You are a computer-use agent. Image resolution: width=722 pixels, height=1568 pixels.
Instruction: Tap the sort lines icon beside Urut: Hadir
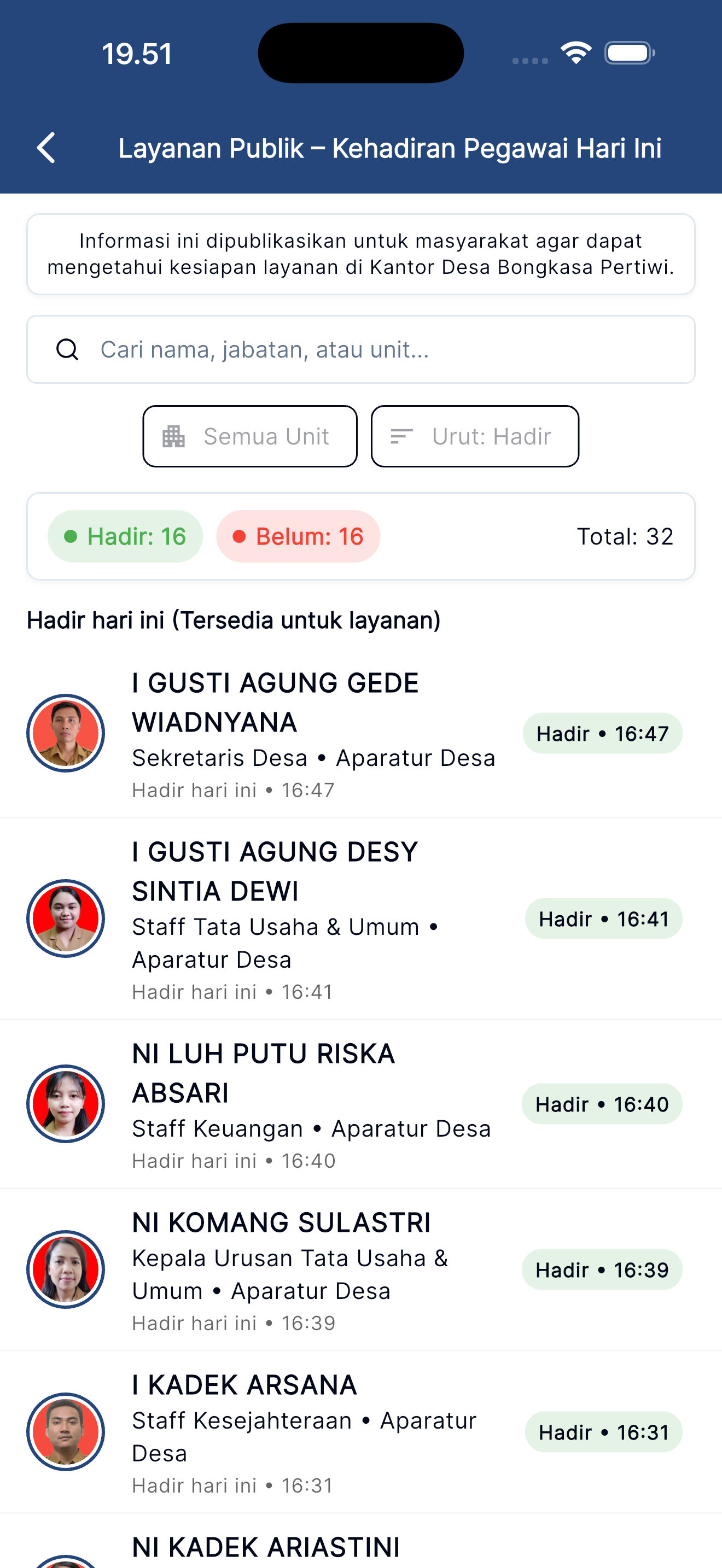pyautogui.click(x=401, y=436)
